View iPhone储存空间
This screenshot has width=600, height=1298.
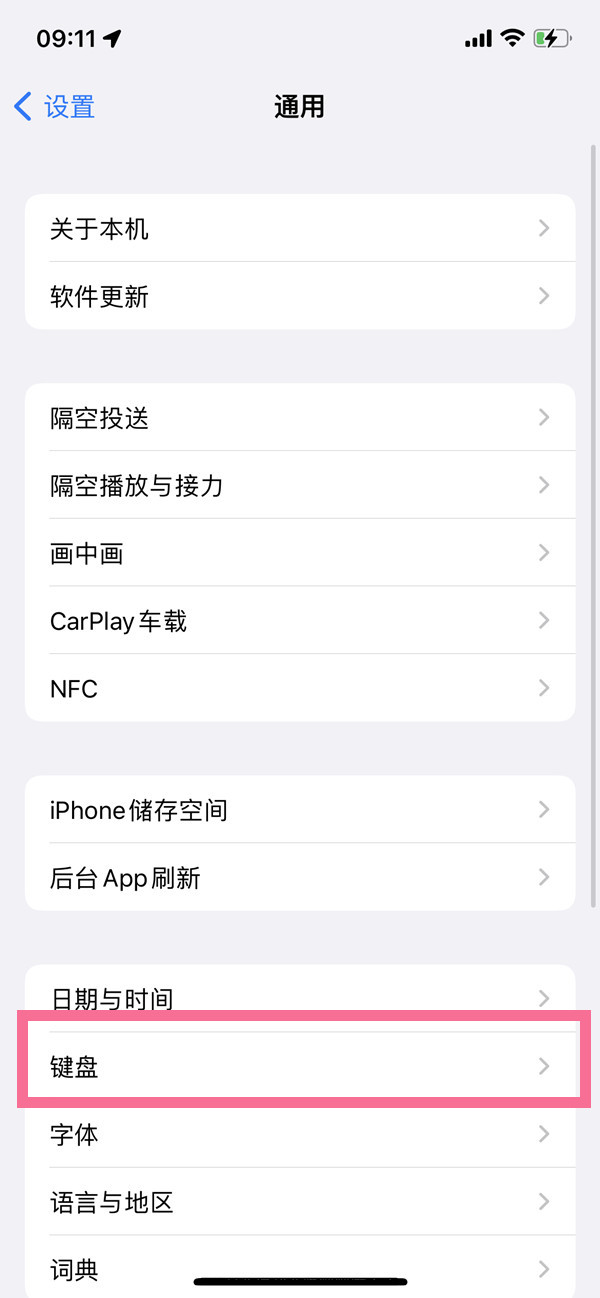tap(300, 810)
